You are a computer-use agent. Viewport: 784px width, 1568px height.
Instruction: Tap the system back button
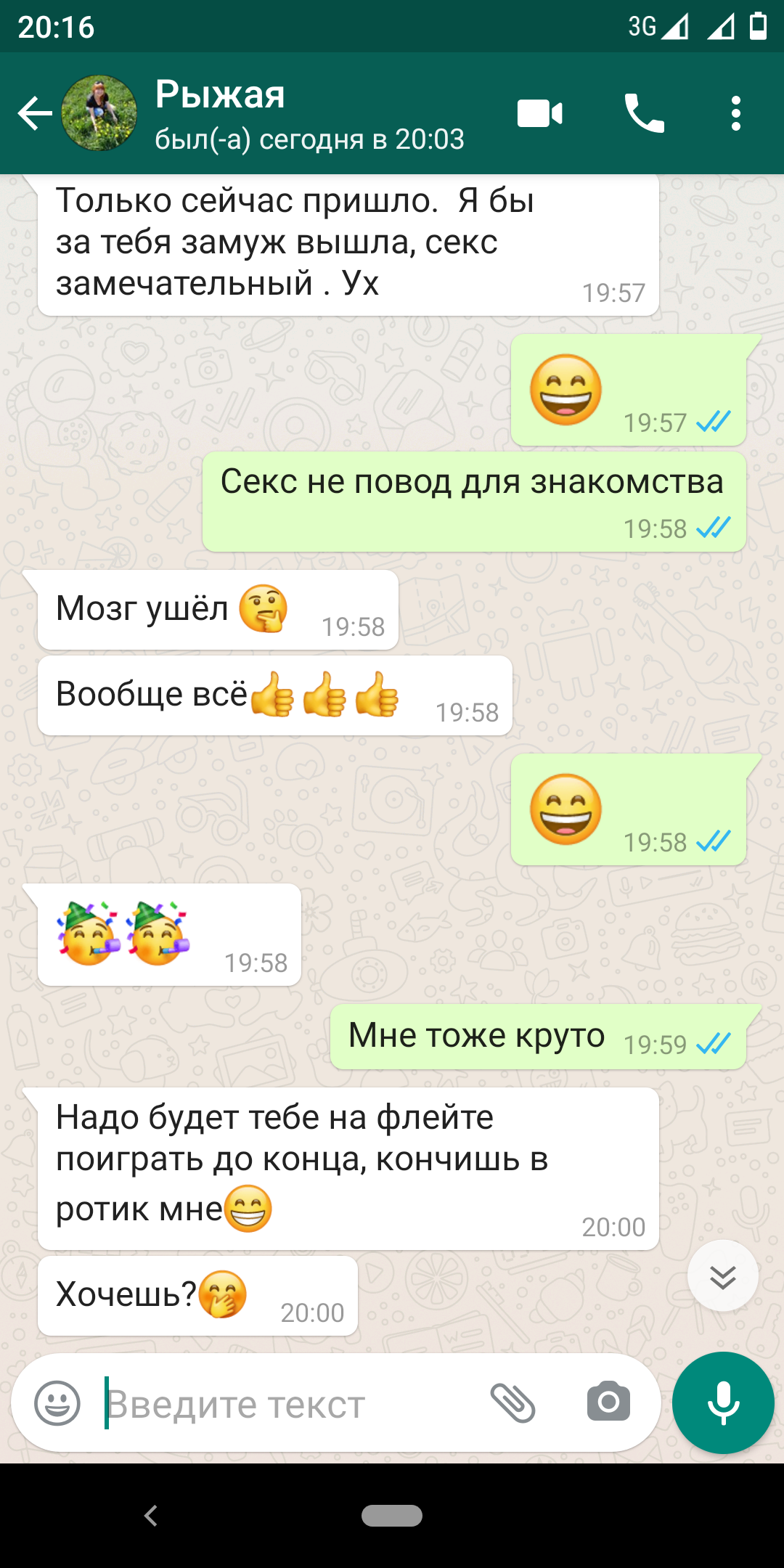pos(151,1516)
